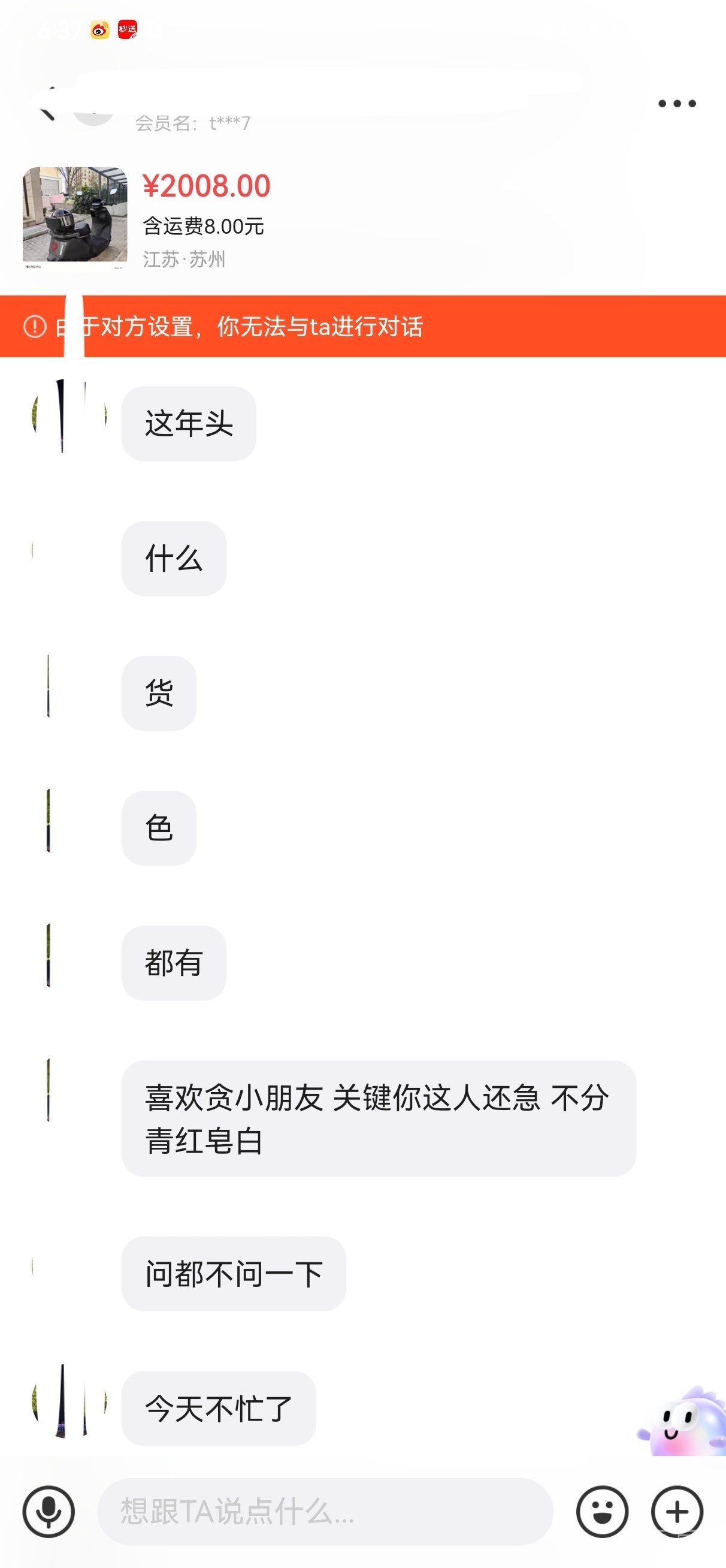Tap the microphone voice input icon
Viewport: 726px width, 1568px height.
coord(49,1512)
